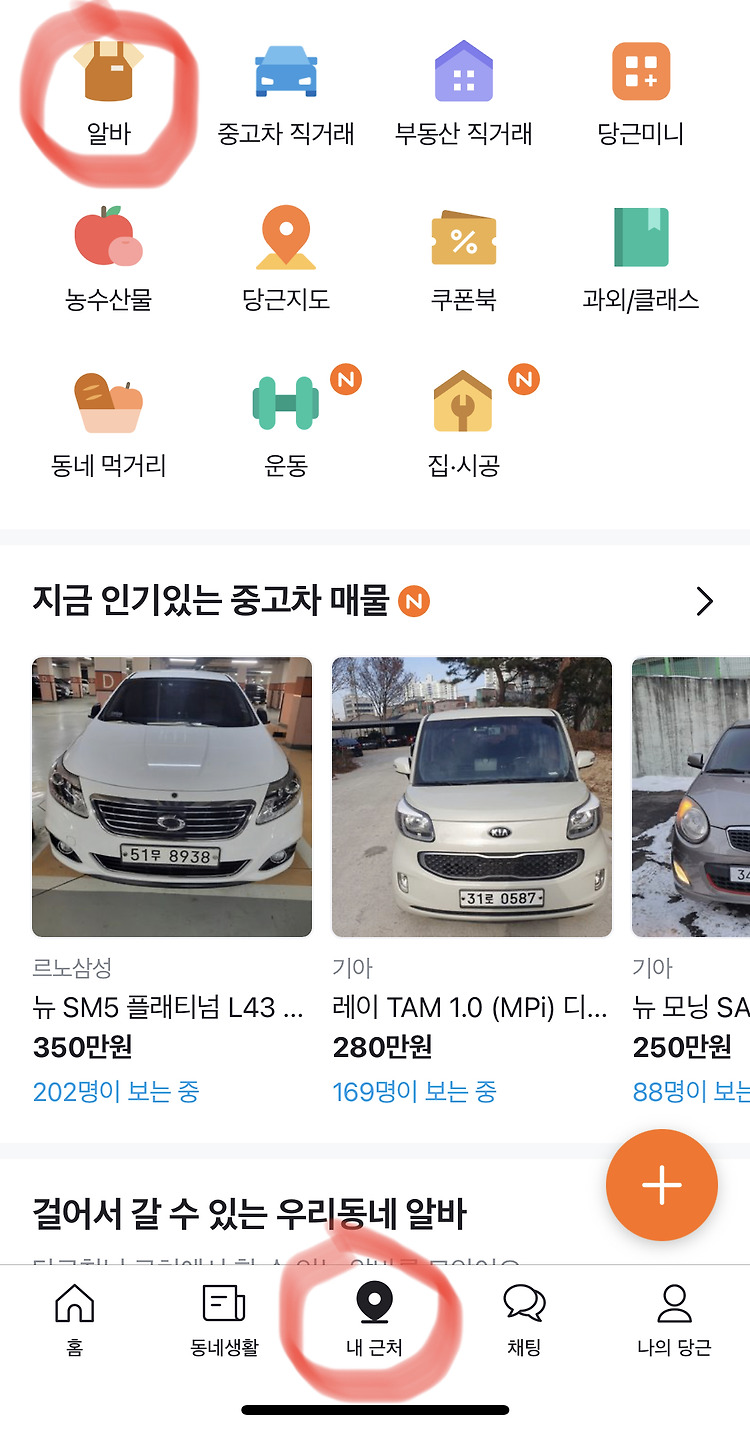Open 부동산 직거래 category
This screenshot has width=750, height=1431.
pos(464,93)
